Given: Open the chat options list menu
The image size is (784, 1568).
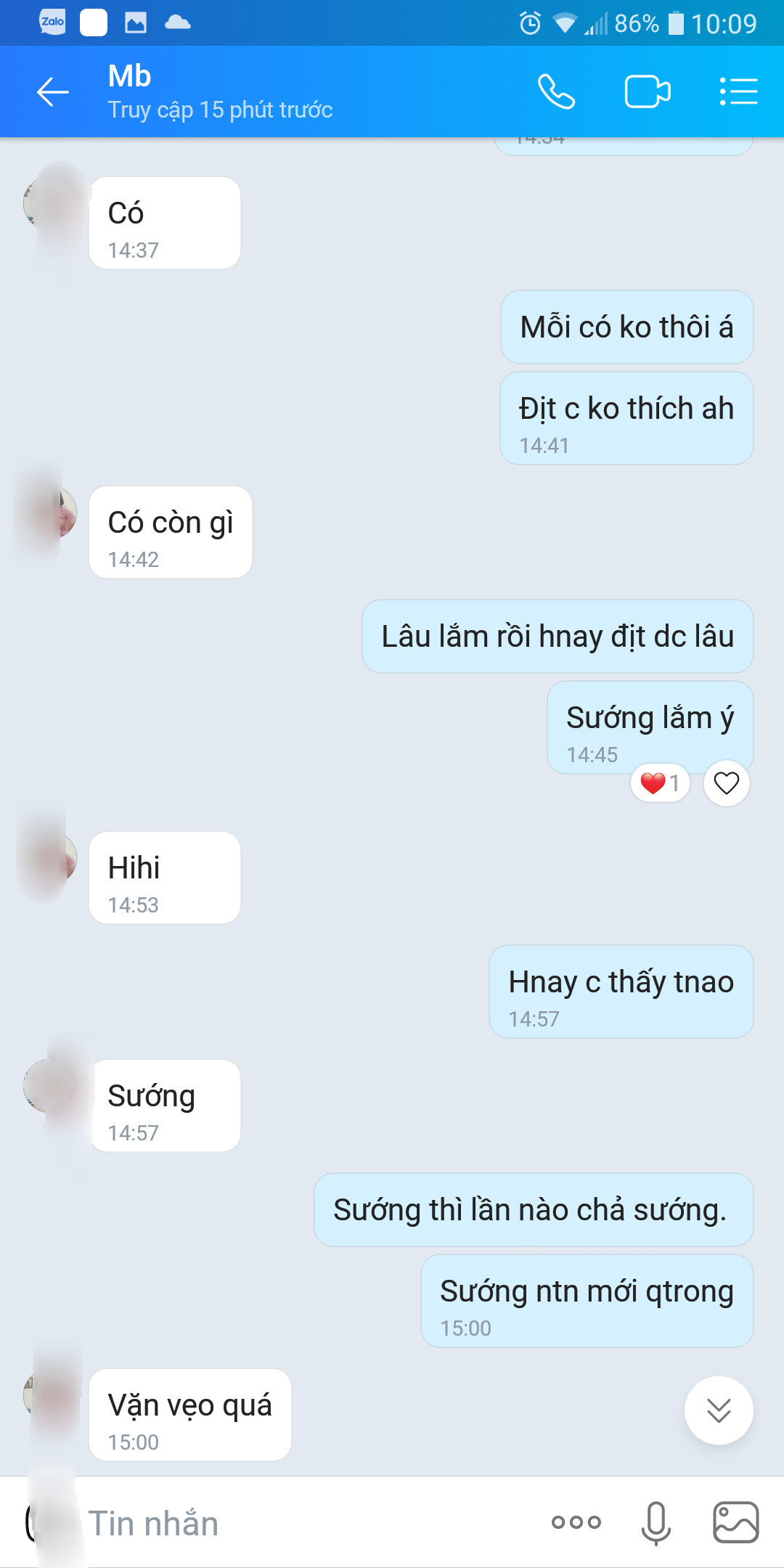Looking at the screenshot, I should pyautogui.click(x=738, y=92).
